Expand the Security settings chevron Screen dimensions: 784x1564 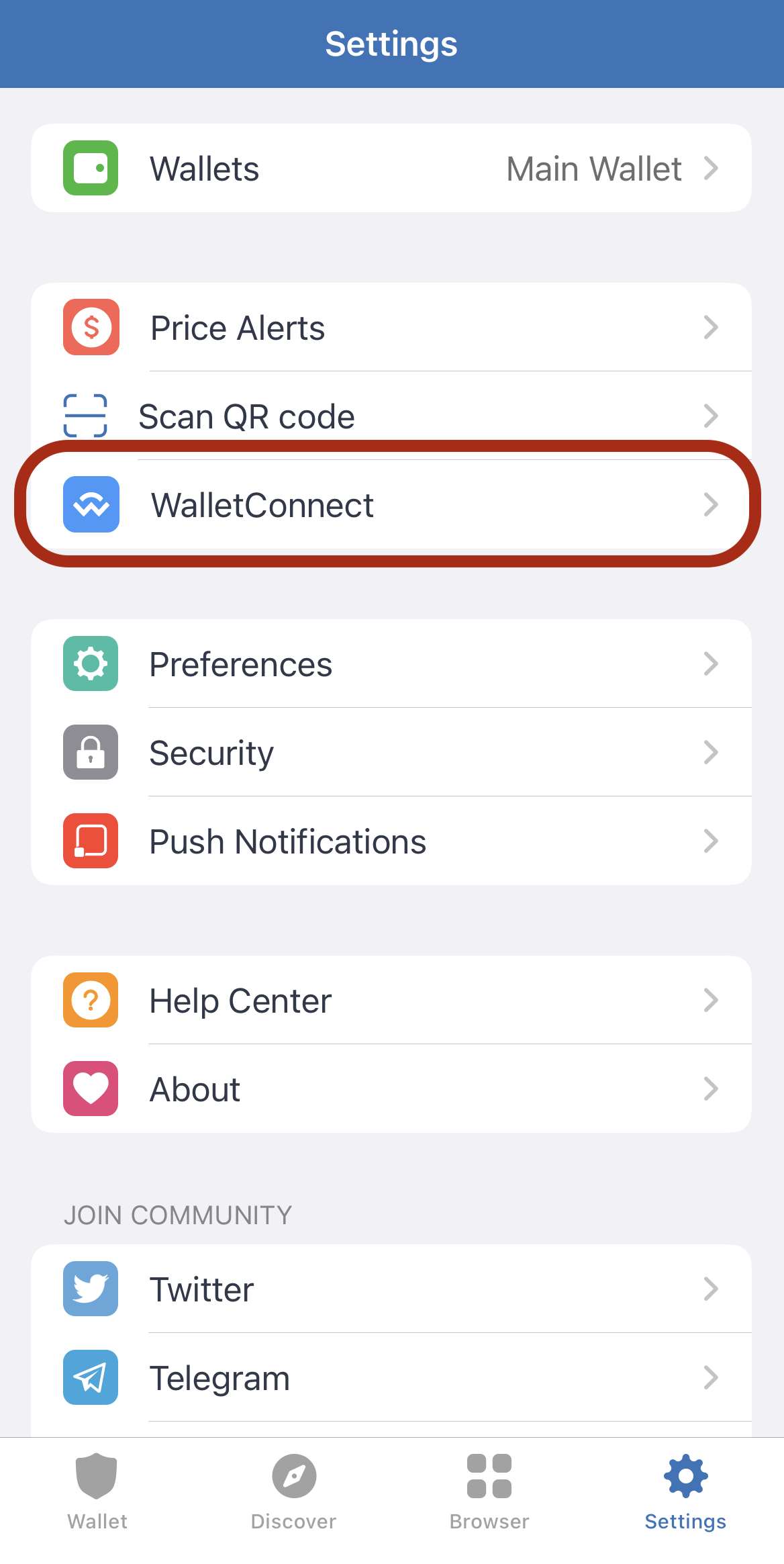click(712, 752)
